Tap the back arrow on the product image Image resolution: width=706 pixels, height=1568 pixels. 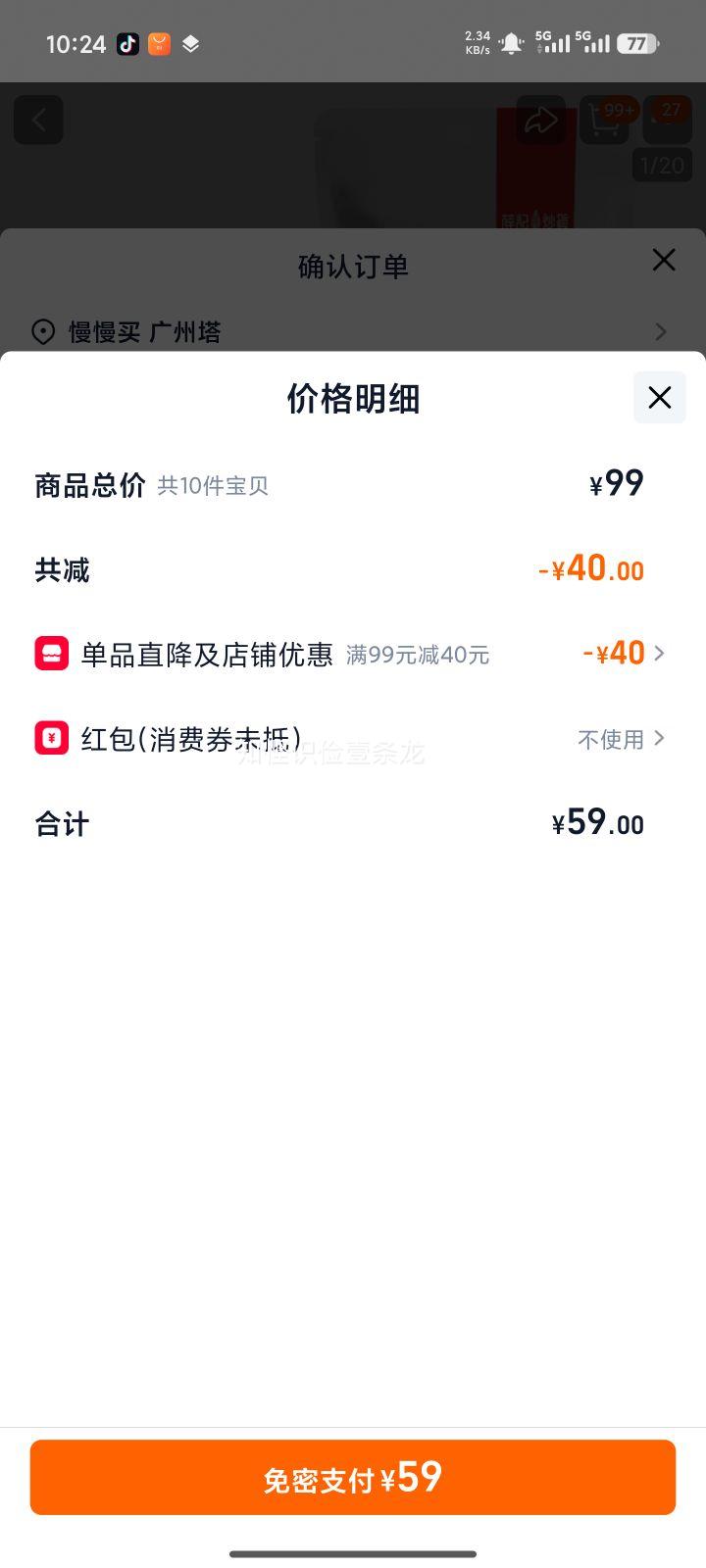click(38, 120)
